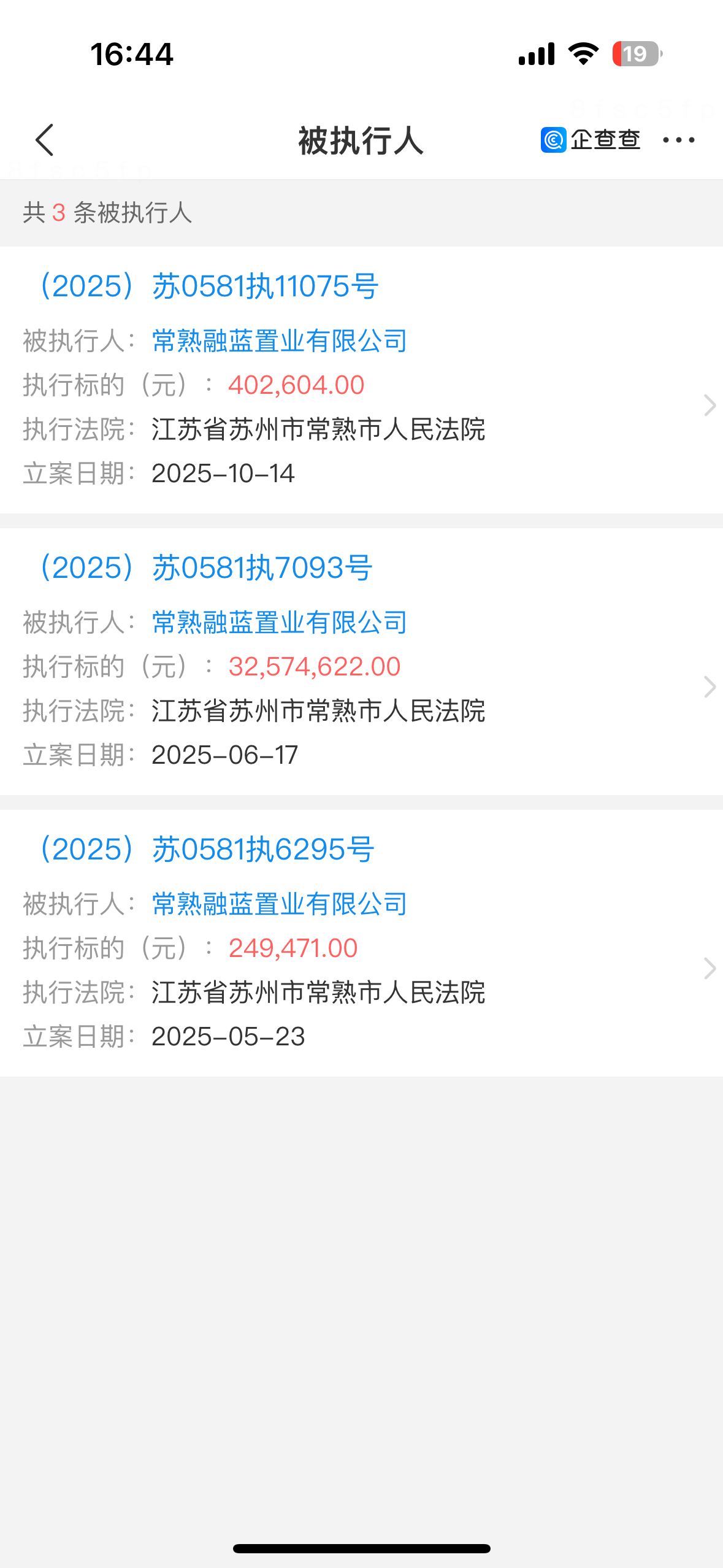The image size is (723, 1568).
Task: Expand the chevron for the 249,471.00 record
Action: coord(709,969)
